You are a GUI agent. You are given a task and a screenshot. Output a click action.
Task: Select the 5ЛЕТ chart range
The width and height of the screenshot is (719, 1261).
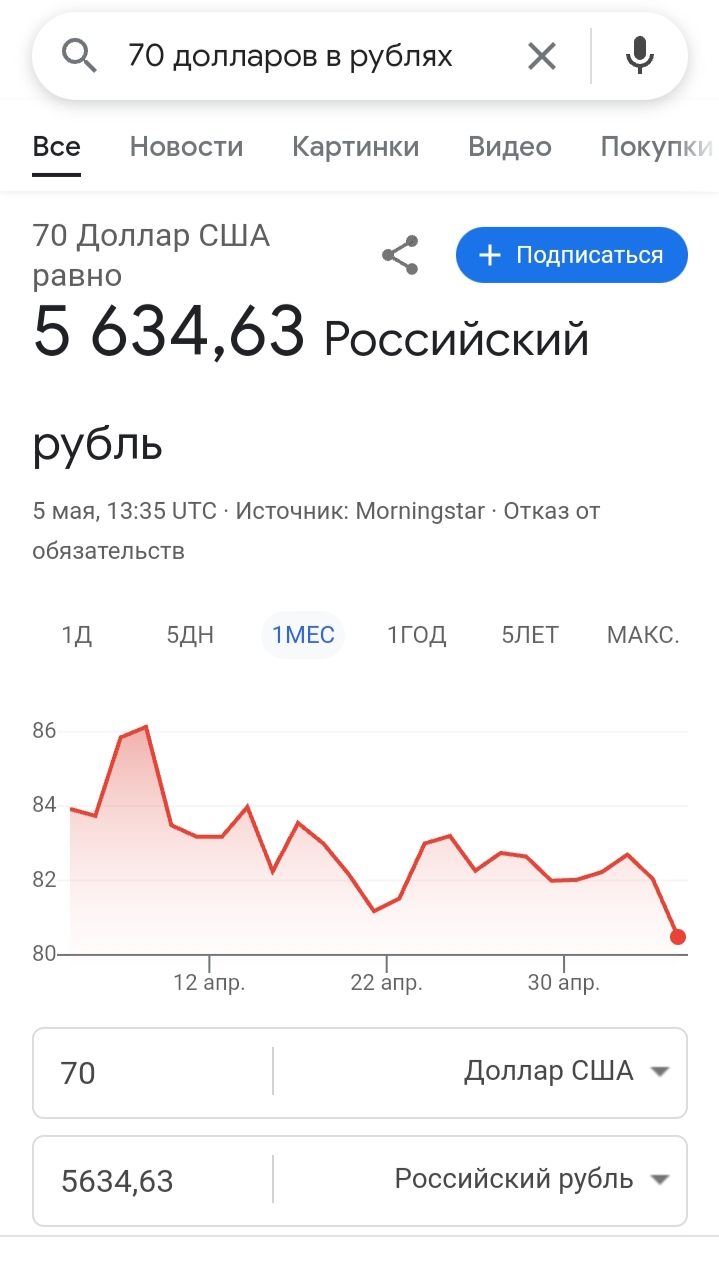[x=530, y=635]
